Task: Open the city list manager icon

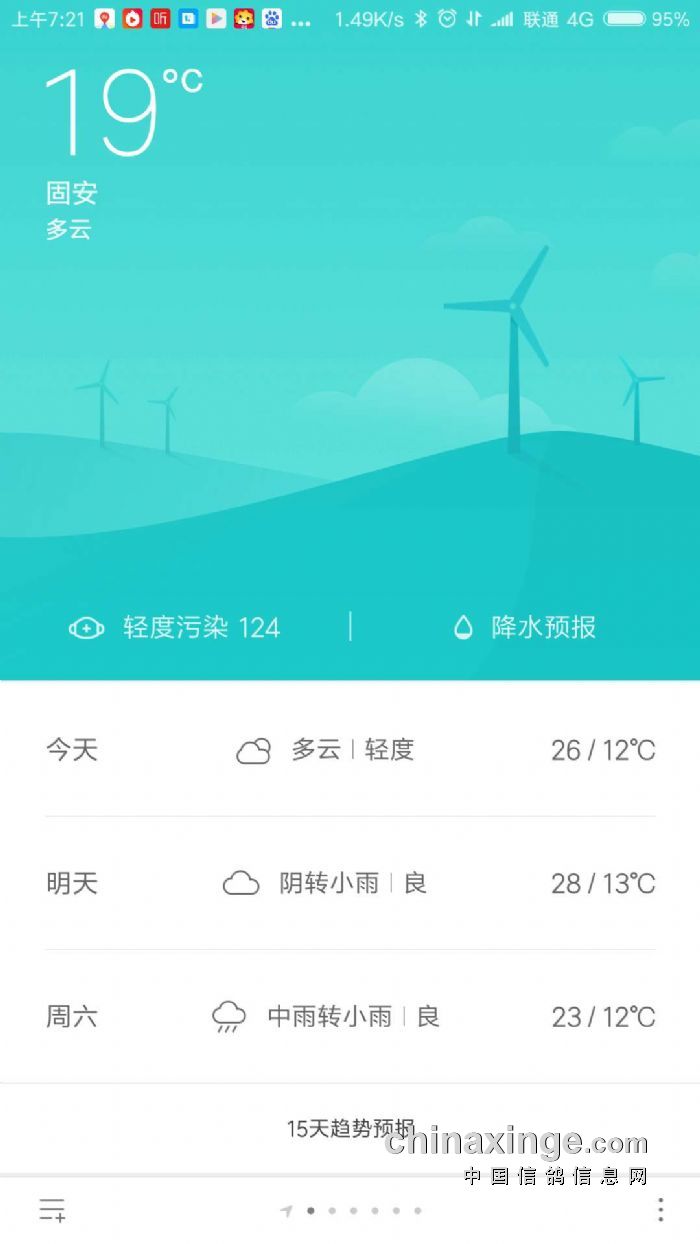Action: [x=52, y=1210]
